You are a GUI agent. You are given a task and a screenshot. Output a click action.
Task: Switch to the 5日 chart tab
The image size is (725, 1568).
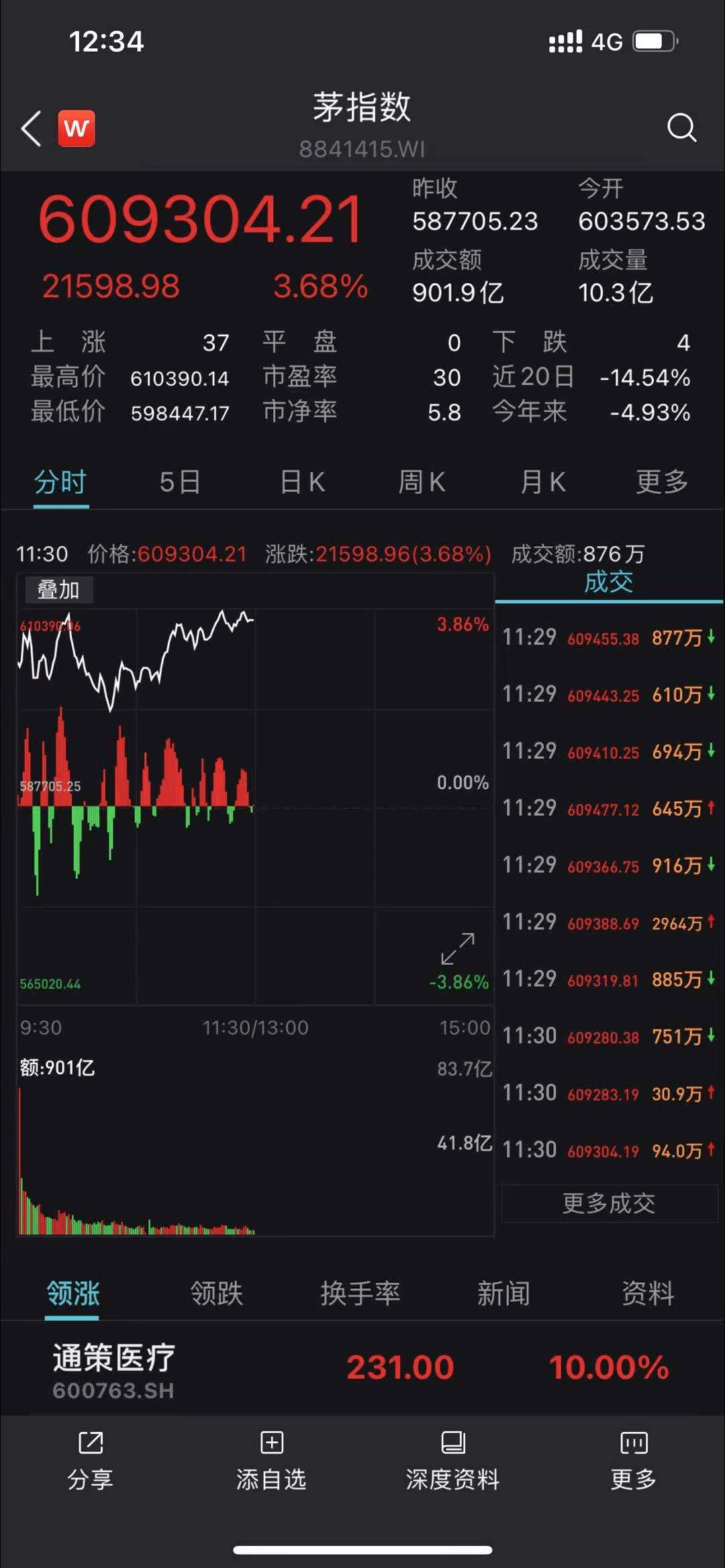pos(180,482)
